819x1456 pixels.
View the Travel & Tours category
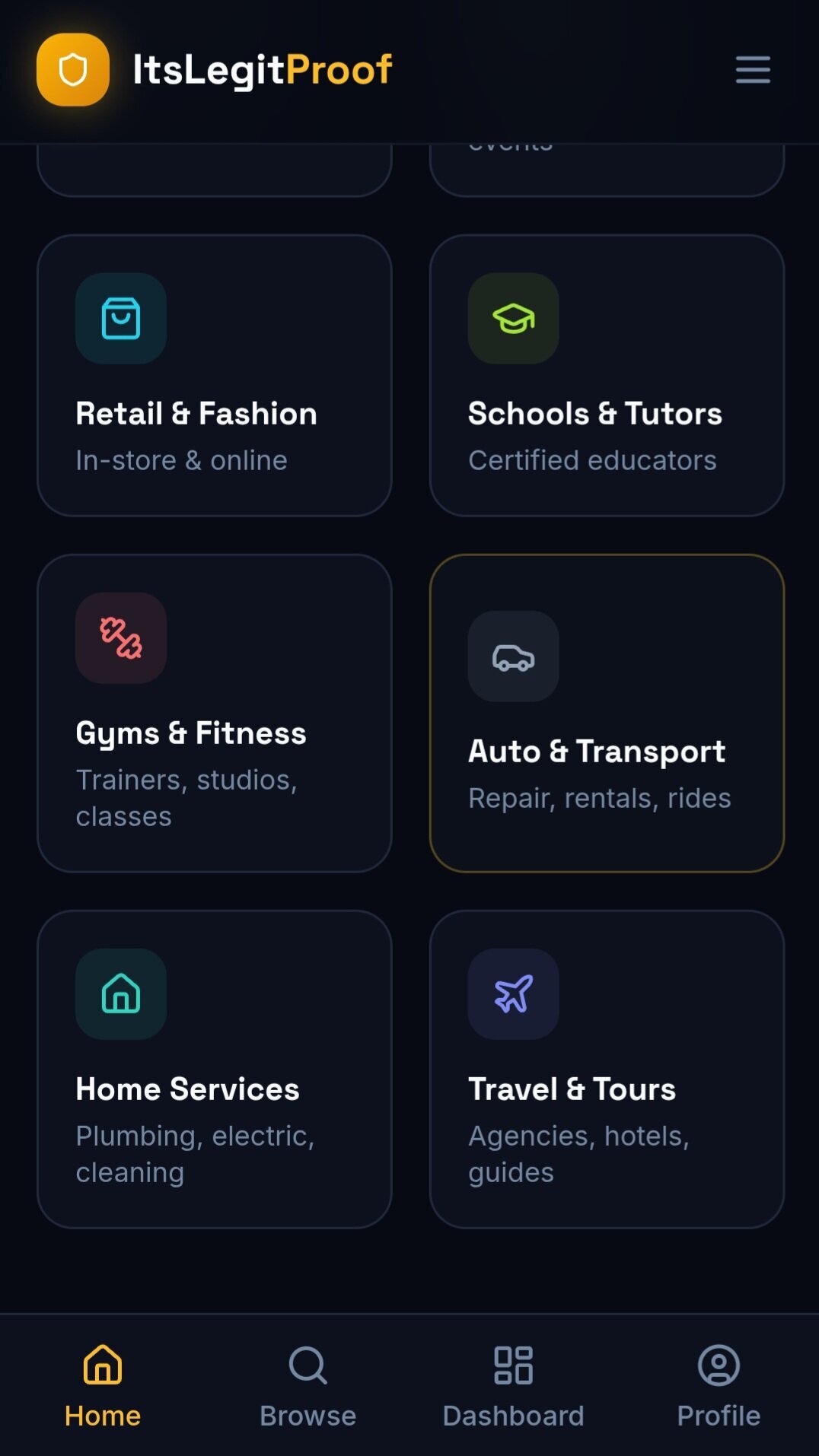pyautogui.click(x=607, y=1069)
